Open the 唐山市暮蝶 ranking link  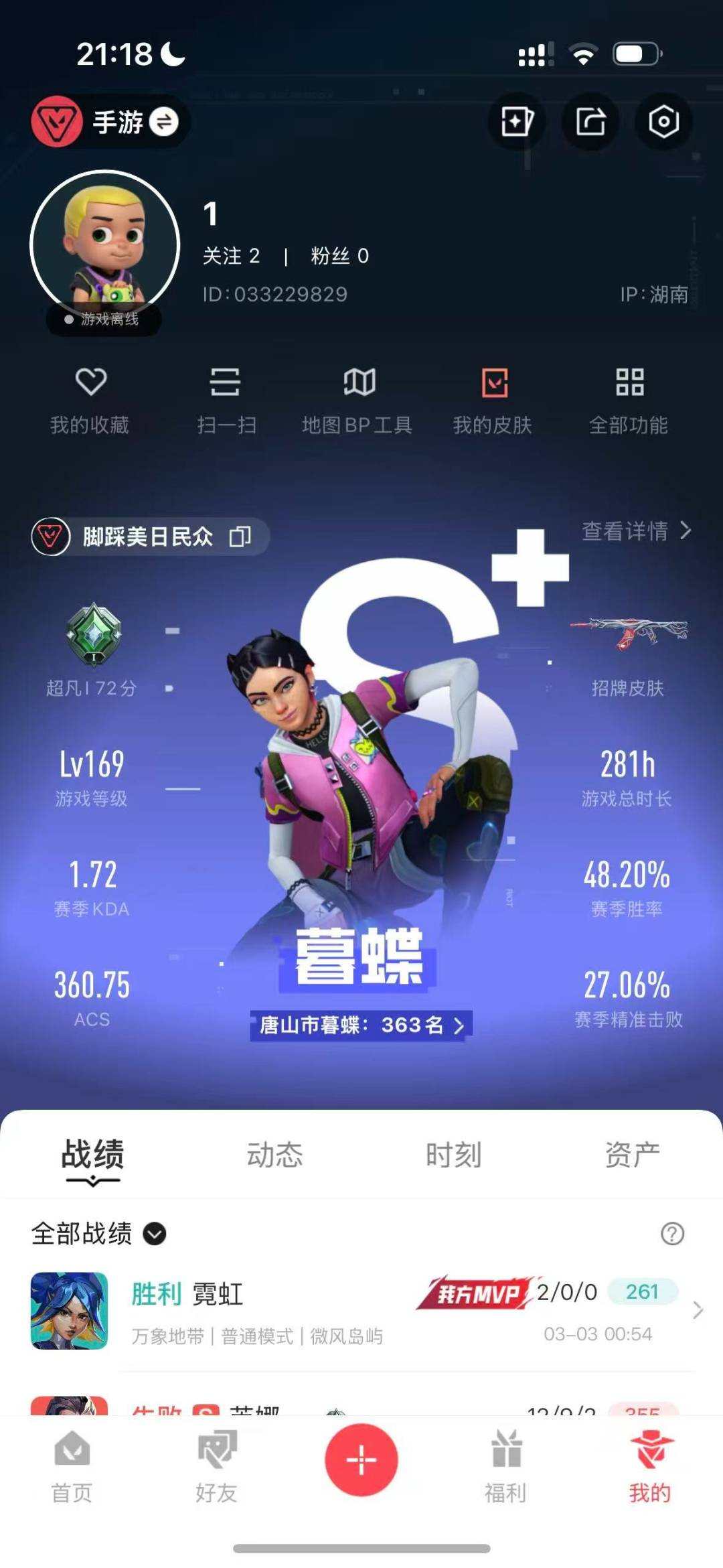tap(361, 1025)
